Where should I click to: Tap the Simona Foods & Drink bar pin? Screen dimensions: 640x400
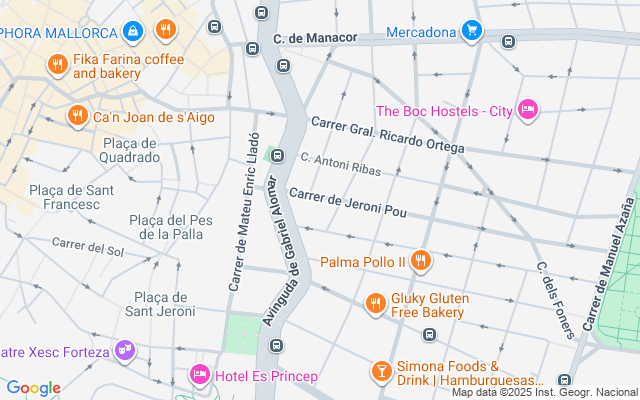(x=381, y=372)
